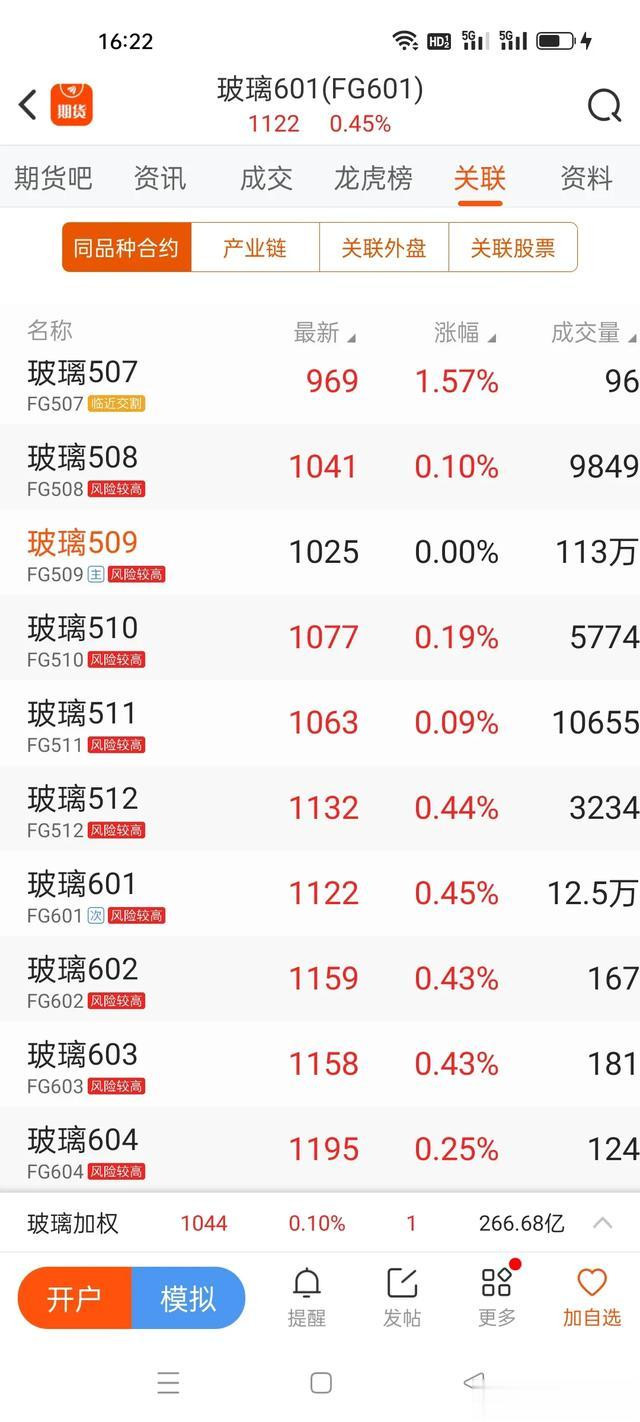Image resolution: width=640 pixels, height=1422 pixels.
Task: Switch to the 期货吧 tab
Action: (53, 179)
